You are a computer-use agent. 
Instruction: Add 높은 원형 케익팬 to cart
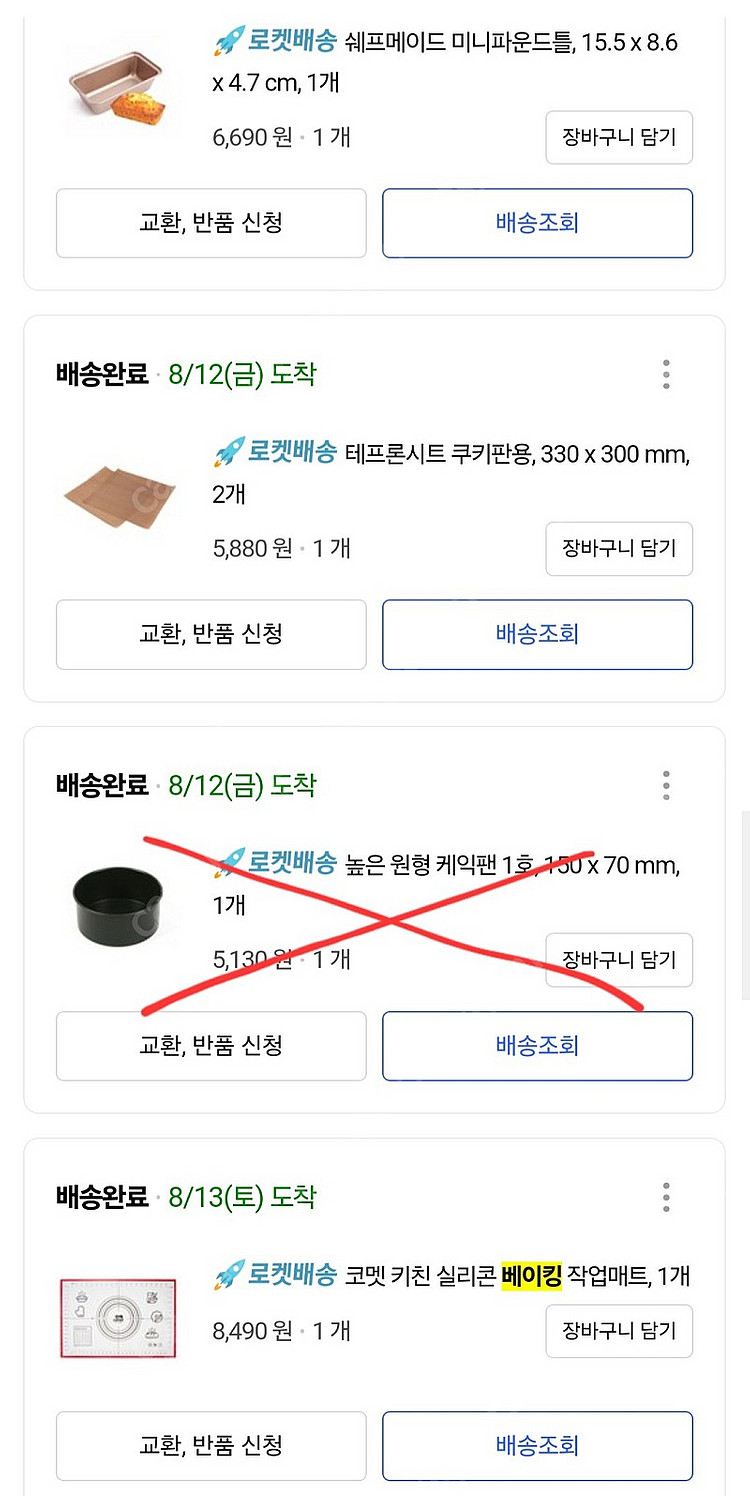tap(619, 960)
